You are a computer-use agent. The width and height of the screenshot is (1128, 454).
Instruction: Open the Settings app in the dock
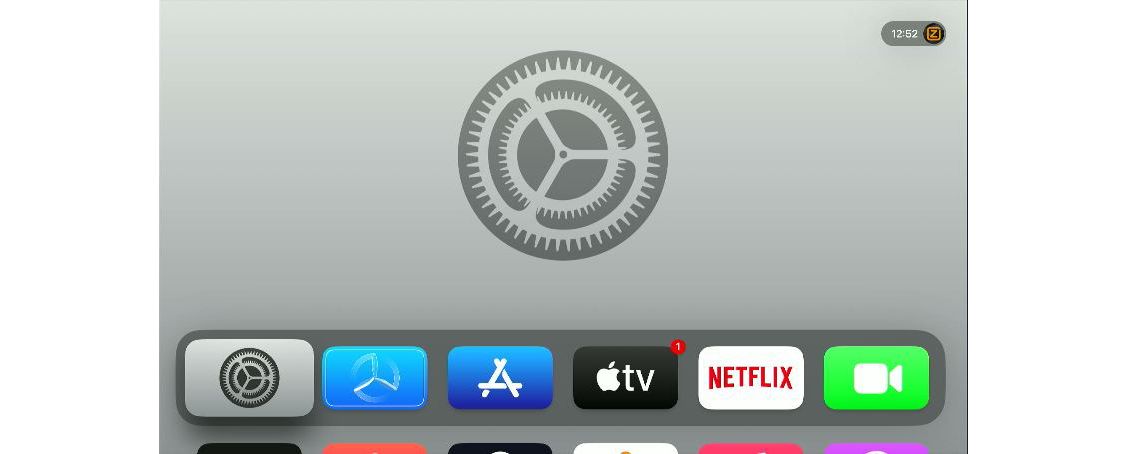[249, 378]
